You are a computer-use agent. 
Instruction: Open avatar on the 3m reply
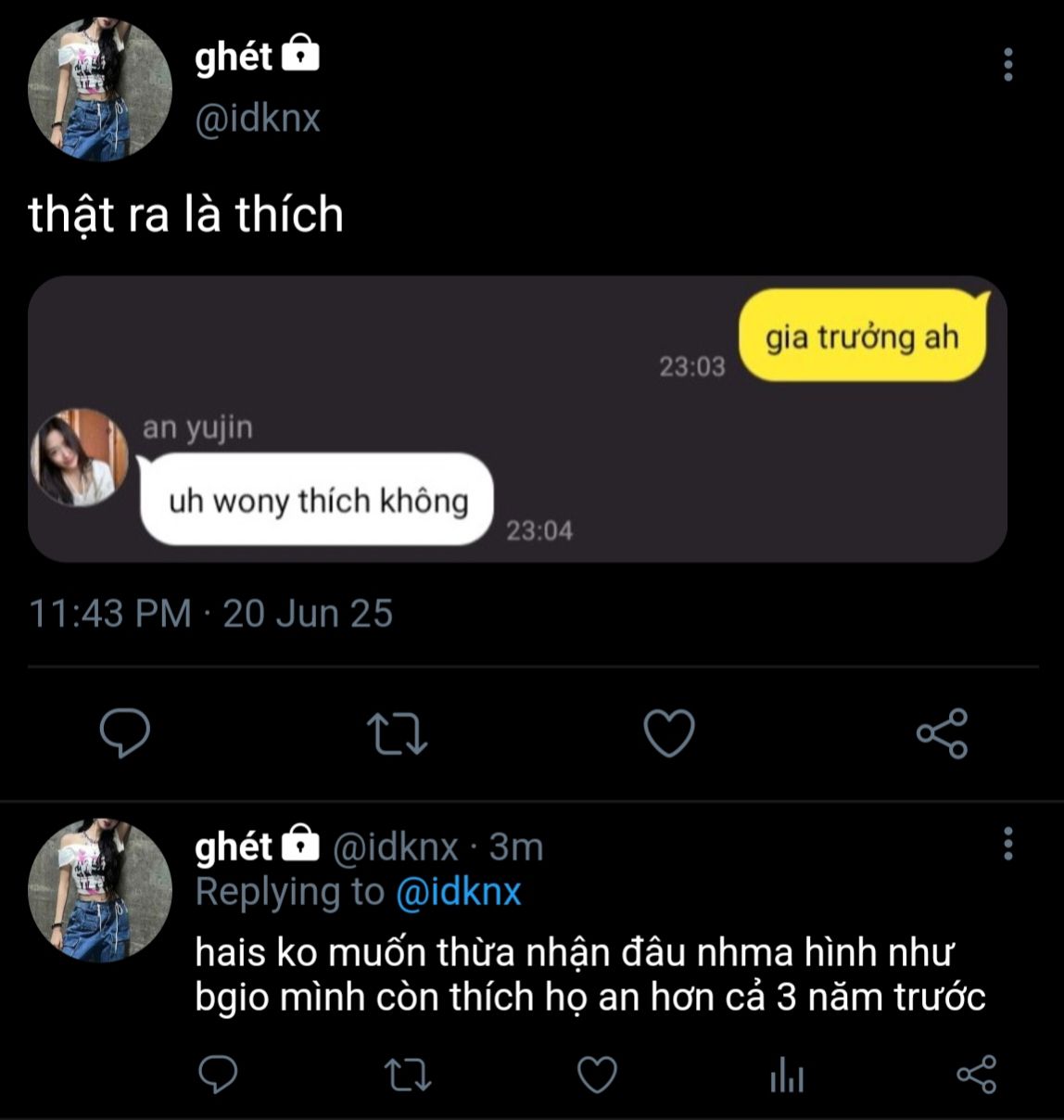(100, 890)
